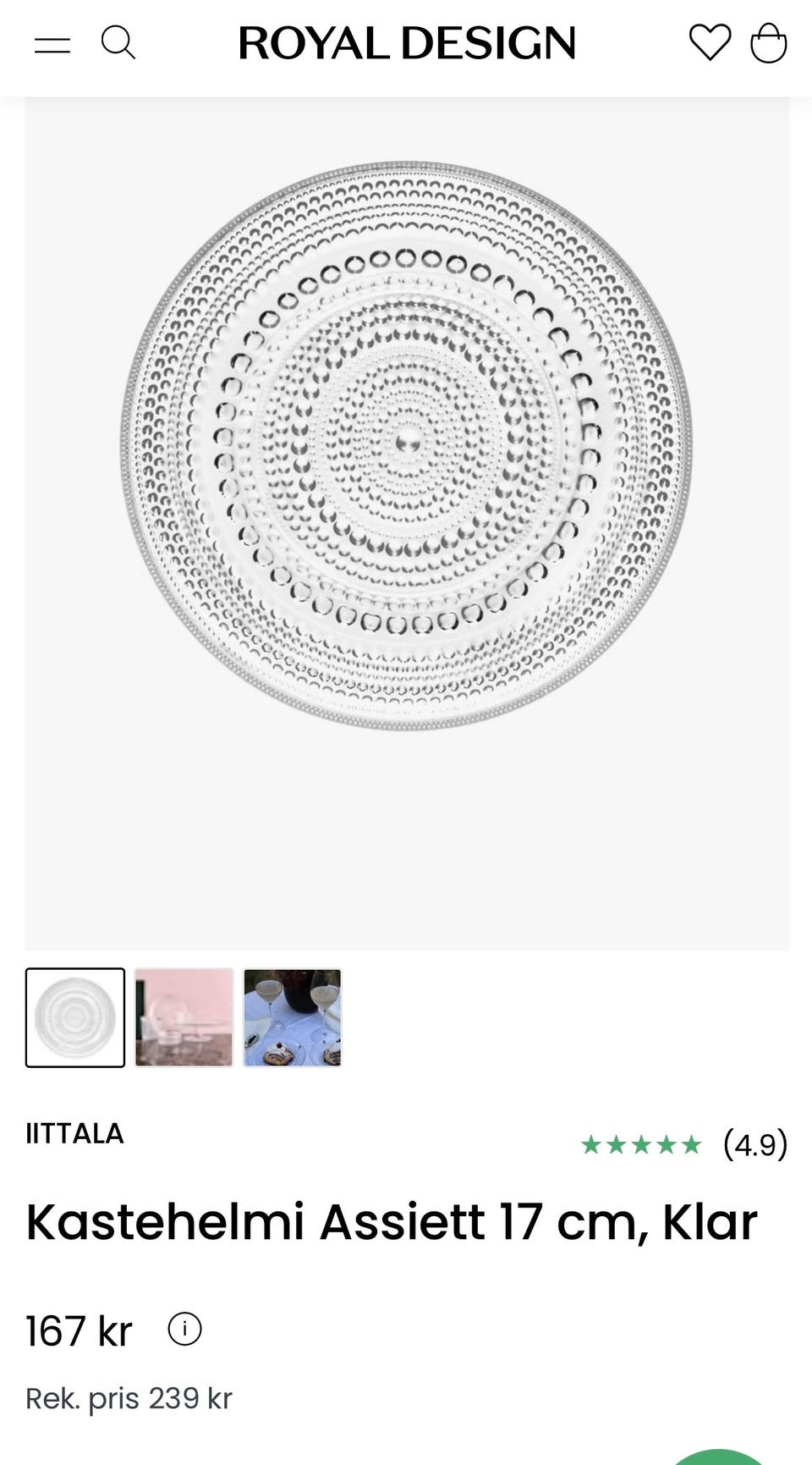View the table setting photo thumbnail
Screen dimensions: 812x1465
coord(293,1017)
